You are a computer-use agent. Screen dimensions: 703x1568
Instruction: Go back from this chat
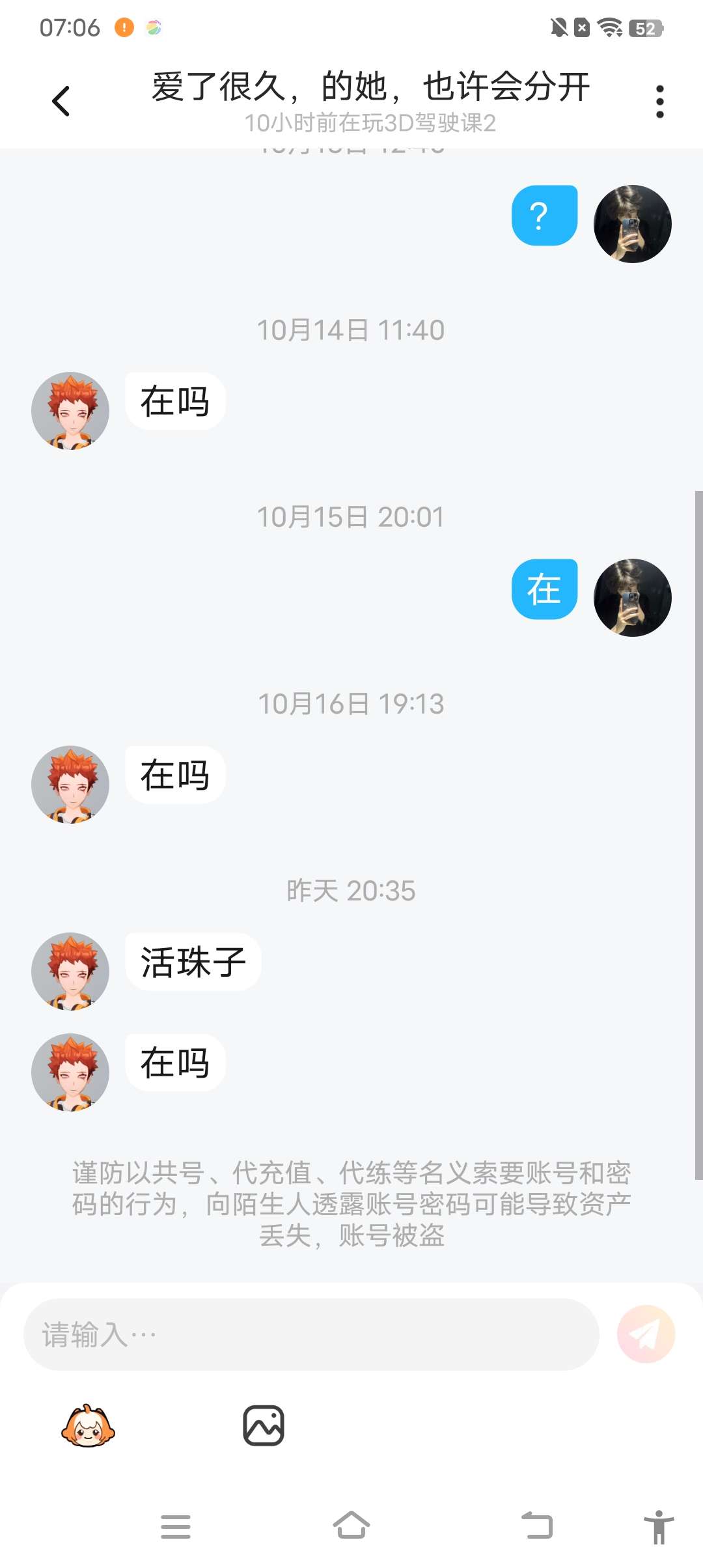(61, 102)
